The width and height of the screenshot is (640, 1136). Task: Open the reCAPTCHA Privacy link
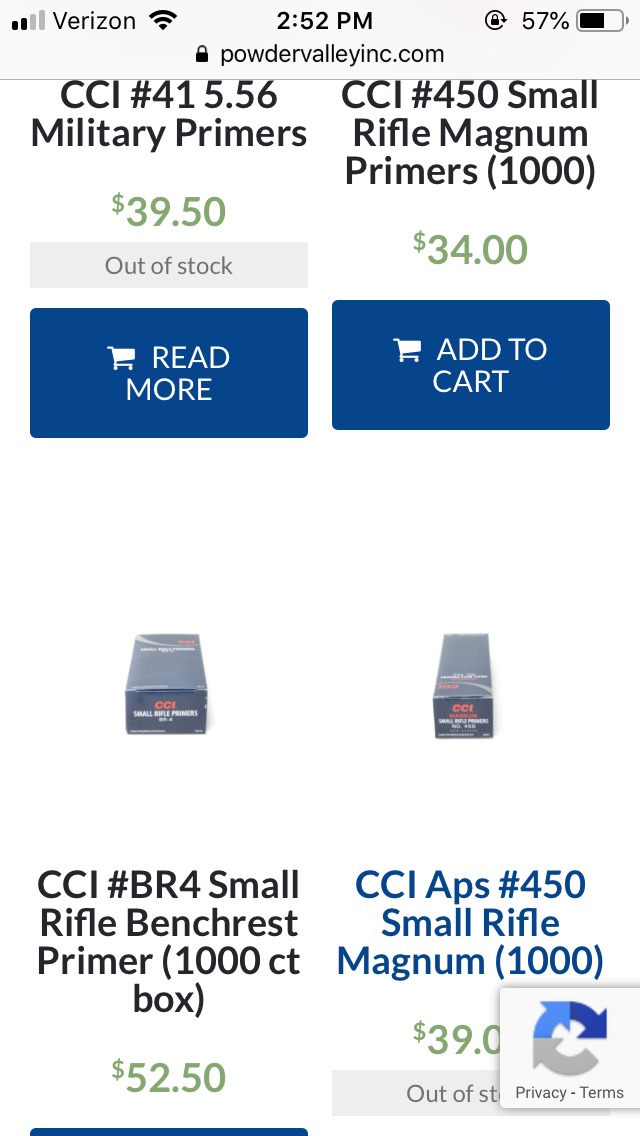[540, 1093]
